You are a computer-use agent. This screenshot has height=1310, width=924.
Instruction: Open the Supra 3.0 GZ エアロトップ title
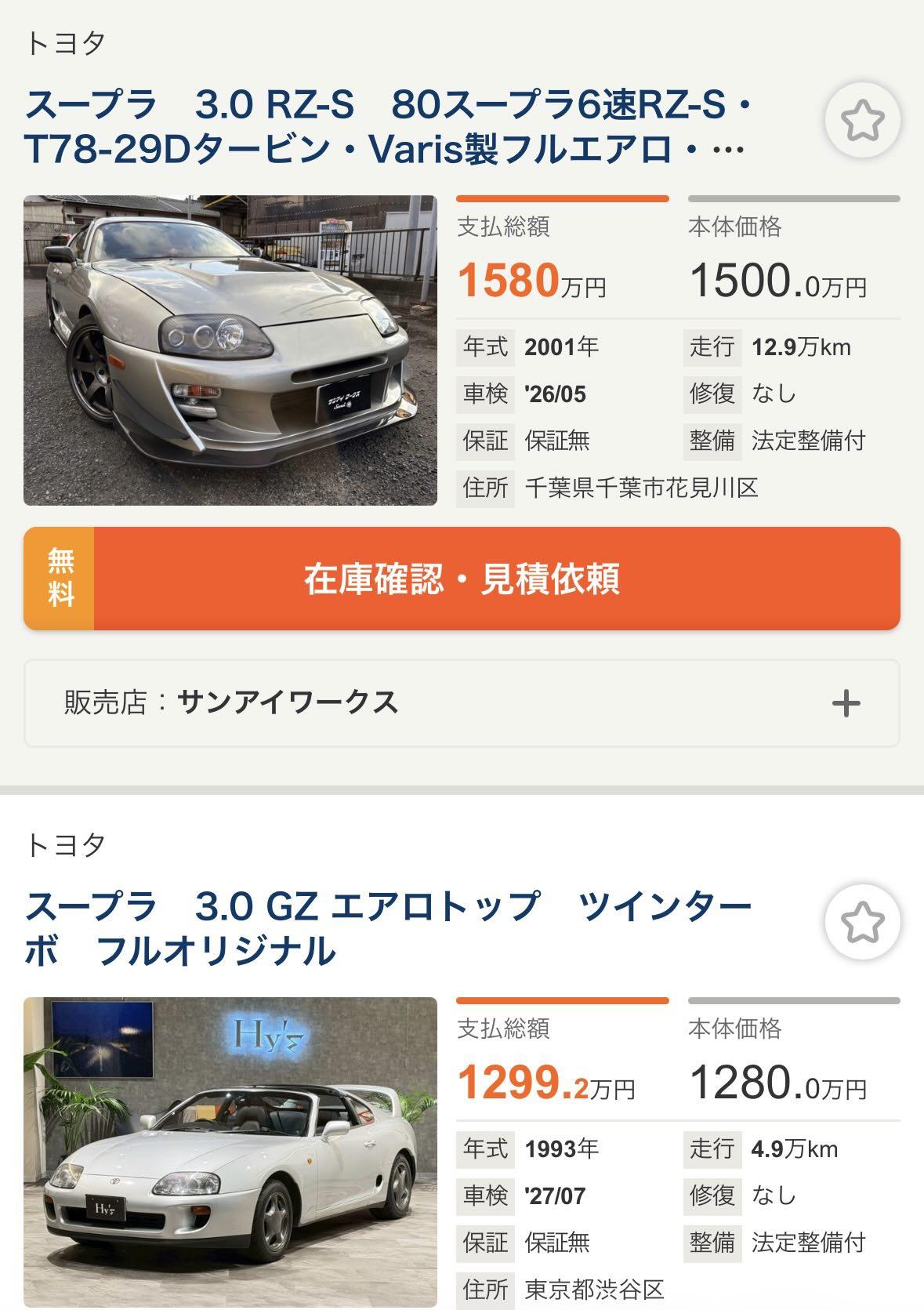(x=388, y=928)
